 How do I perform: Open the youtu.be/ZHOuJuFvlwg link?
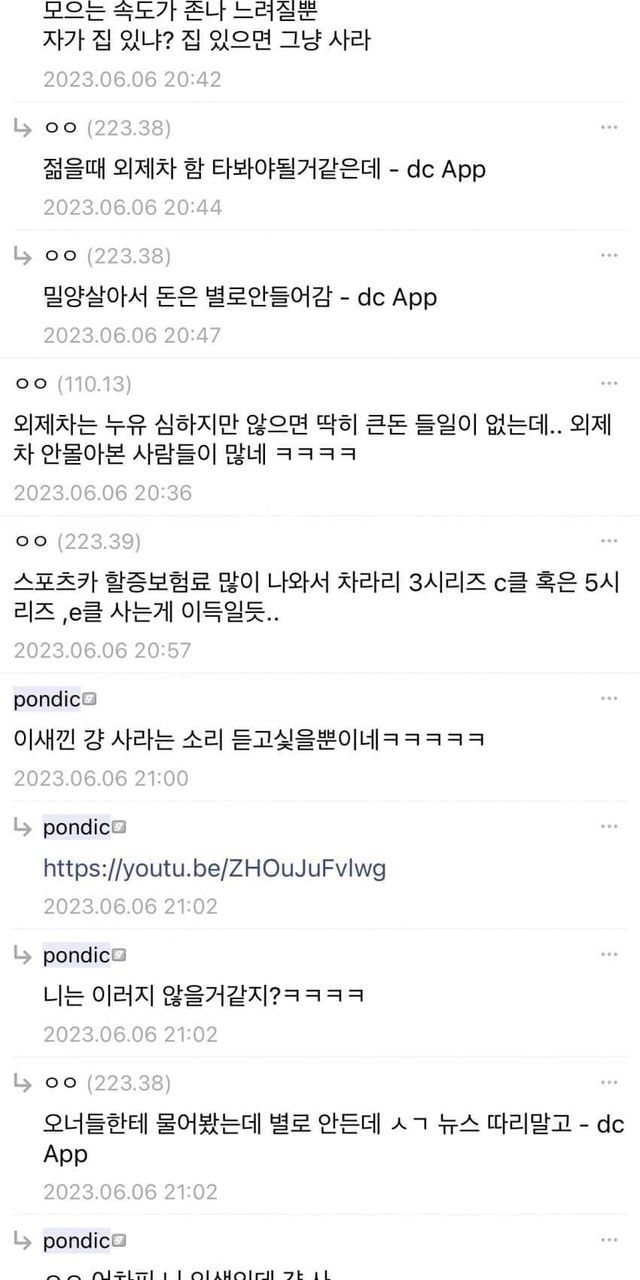[x=214, y=868]
